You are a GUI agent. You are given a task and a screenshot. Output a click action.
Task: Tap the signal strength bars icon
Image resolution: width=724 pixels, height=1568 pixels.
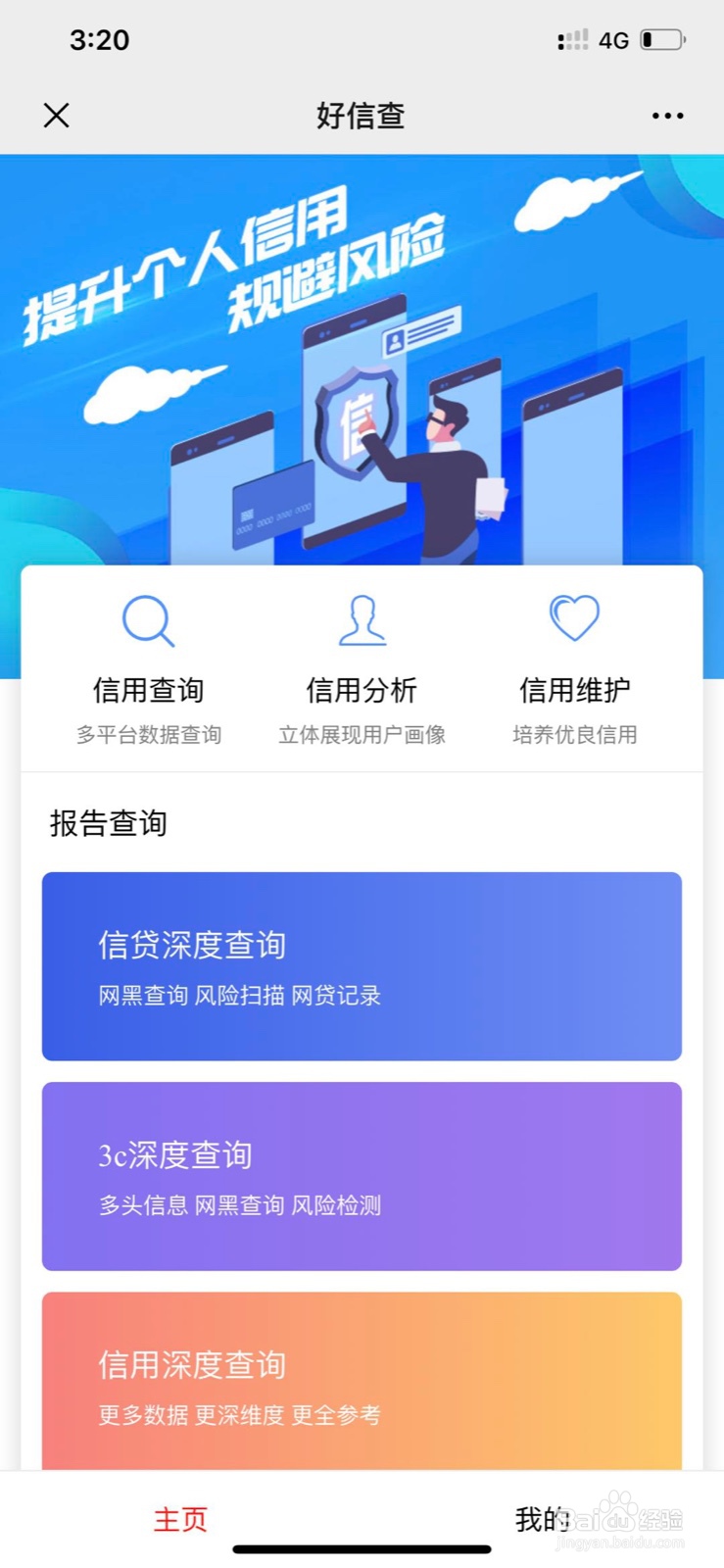[573, 39]
